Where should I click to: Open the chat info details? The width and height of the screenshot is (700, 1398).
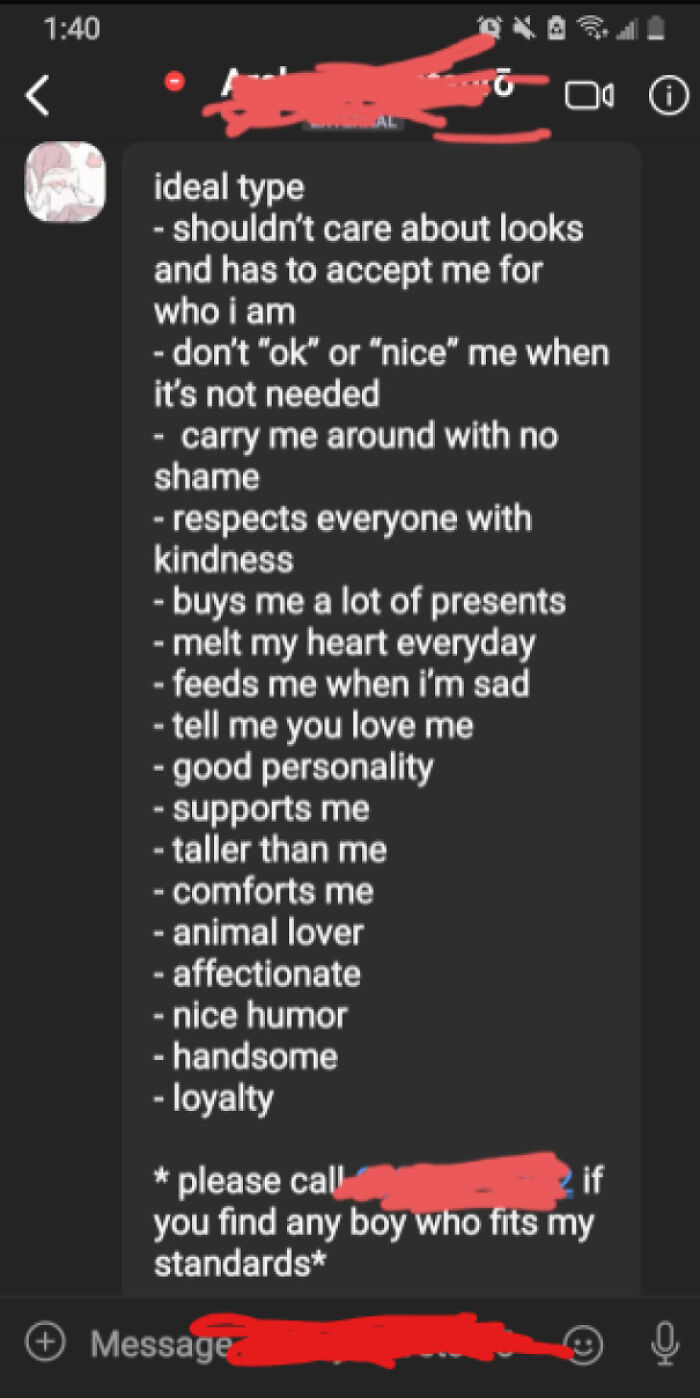(x=669, y=95)
